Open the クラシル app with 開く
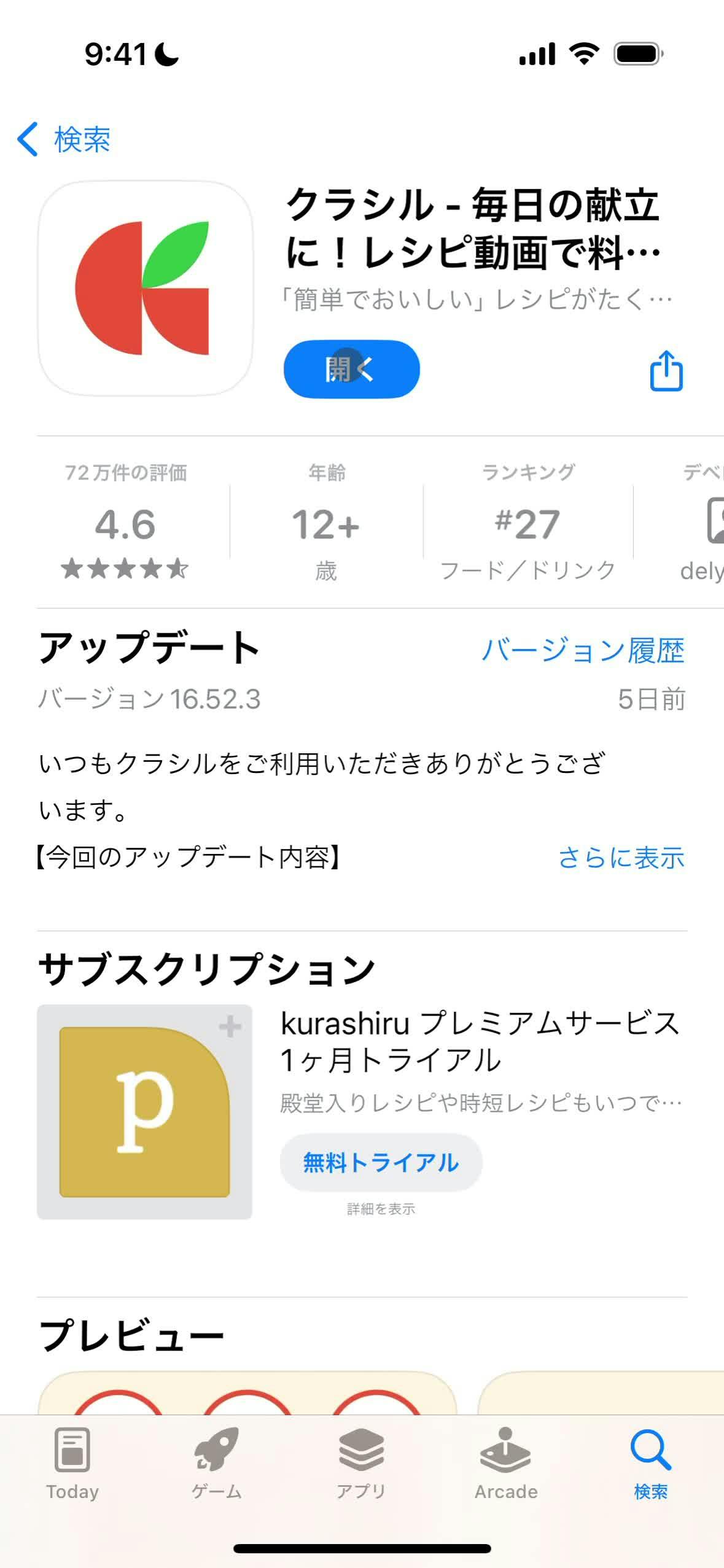The image size is (724, 1568). (x=351, y=370)
